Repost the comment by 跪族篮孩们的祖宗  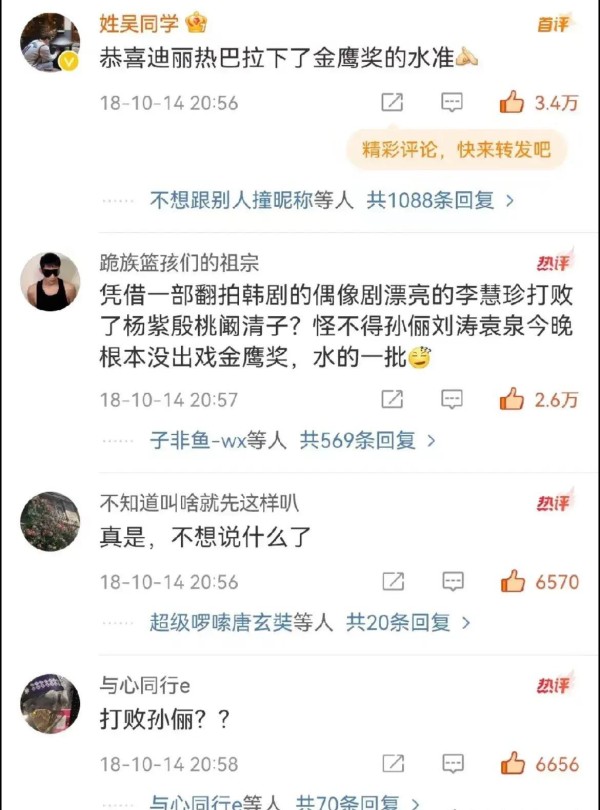tap(393, 399)
